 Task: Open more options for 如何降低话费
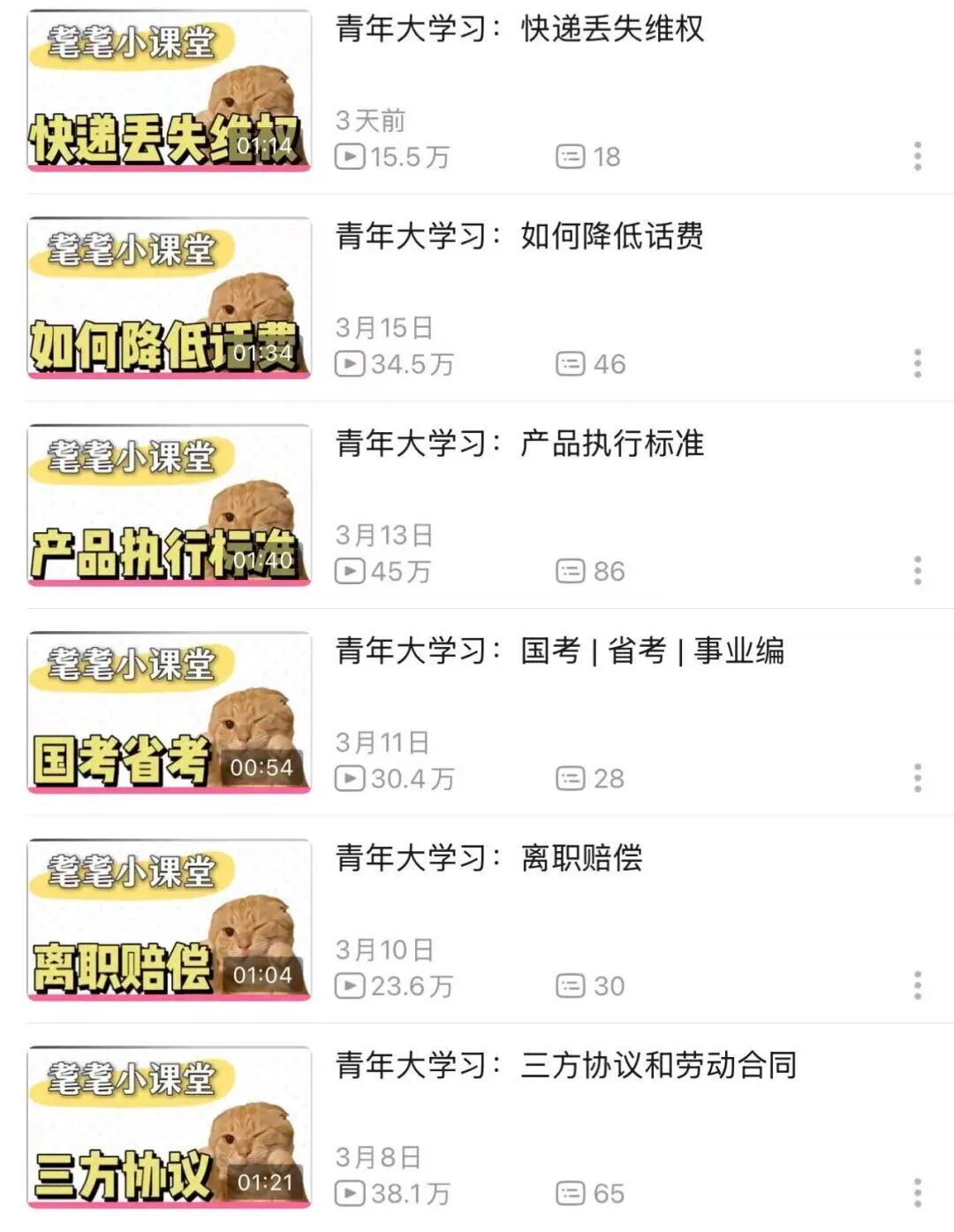pos(918,363)
